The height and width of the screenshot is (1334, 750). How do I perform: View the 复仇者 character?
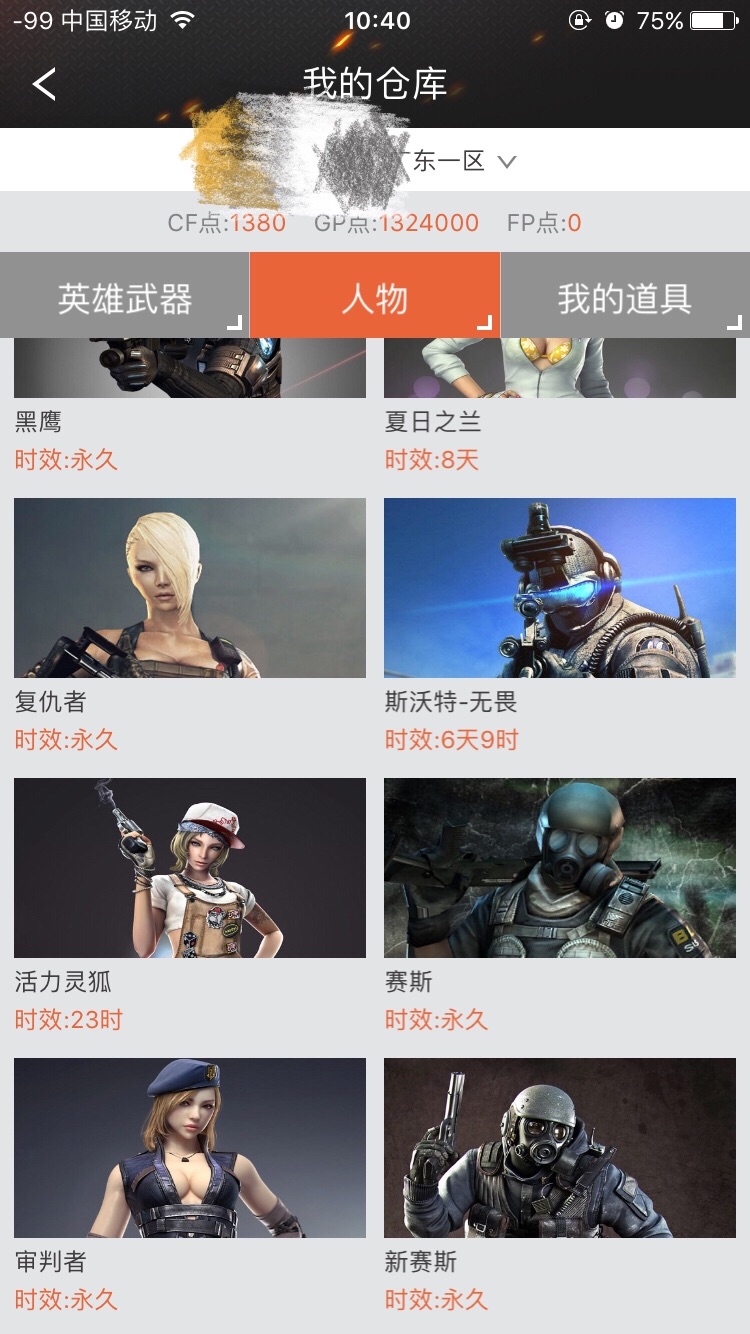coord(190,626)
